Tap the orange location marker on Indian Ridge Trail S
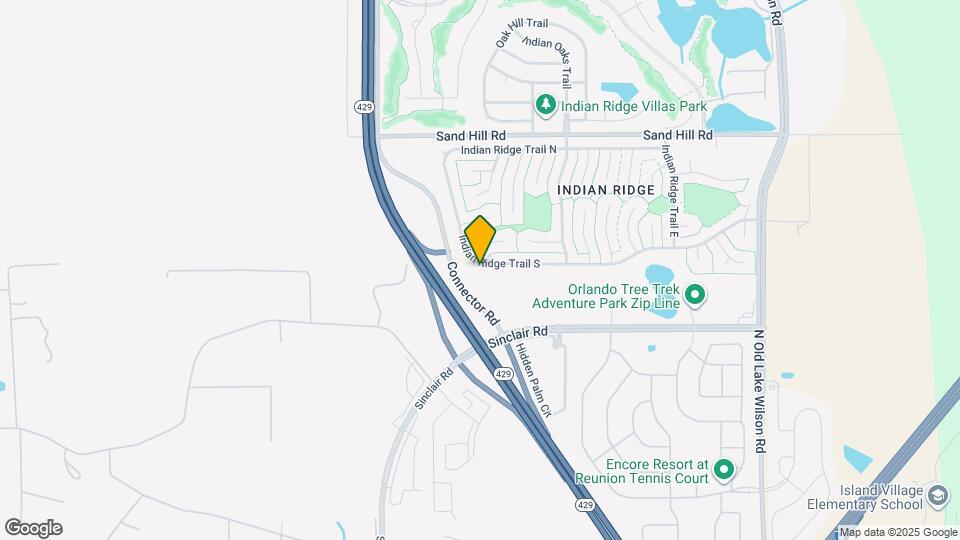The width and height of the screenshot is (960, 540). (480, 239)
